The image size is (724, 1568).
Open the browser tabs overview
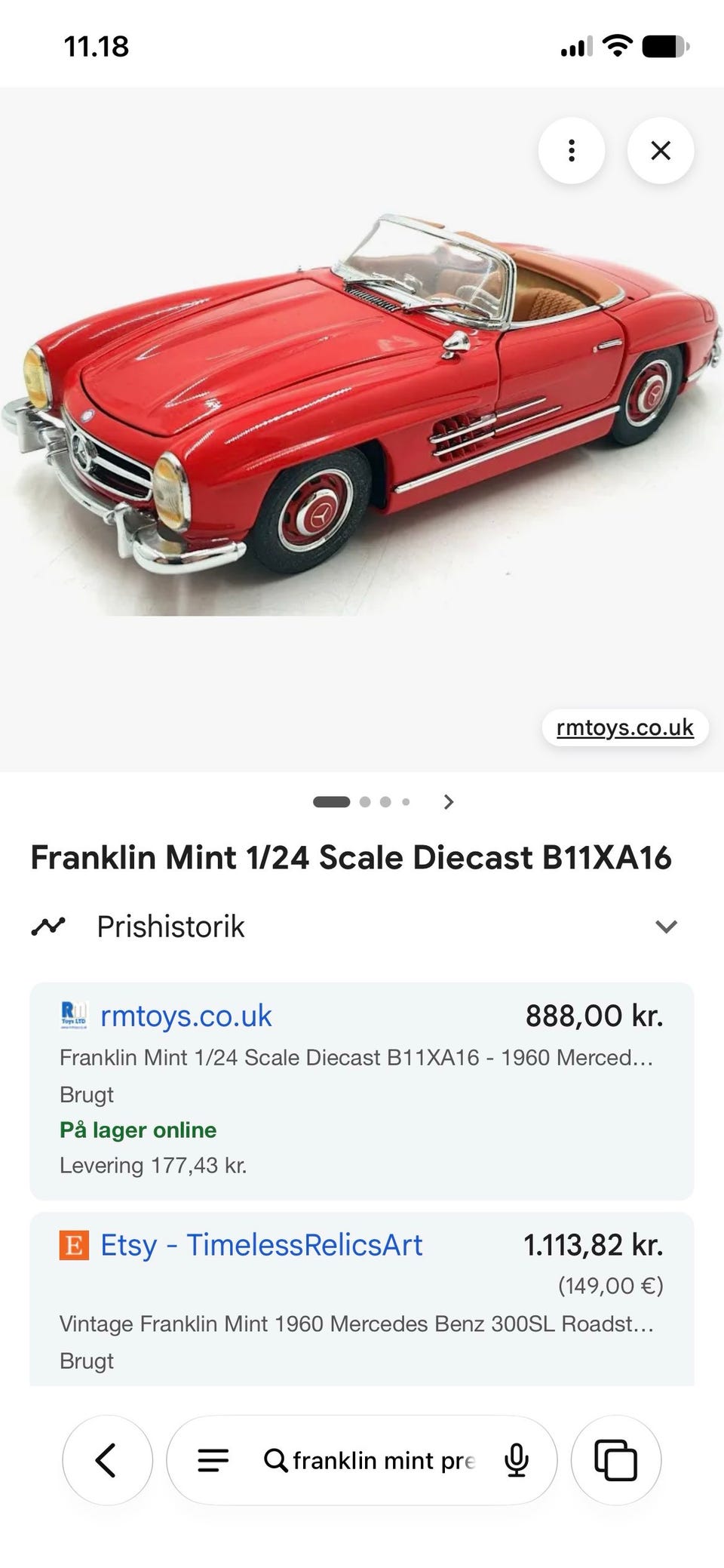click(616, 1460)
